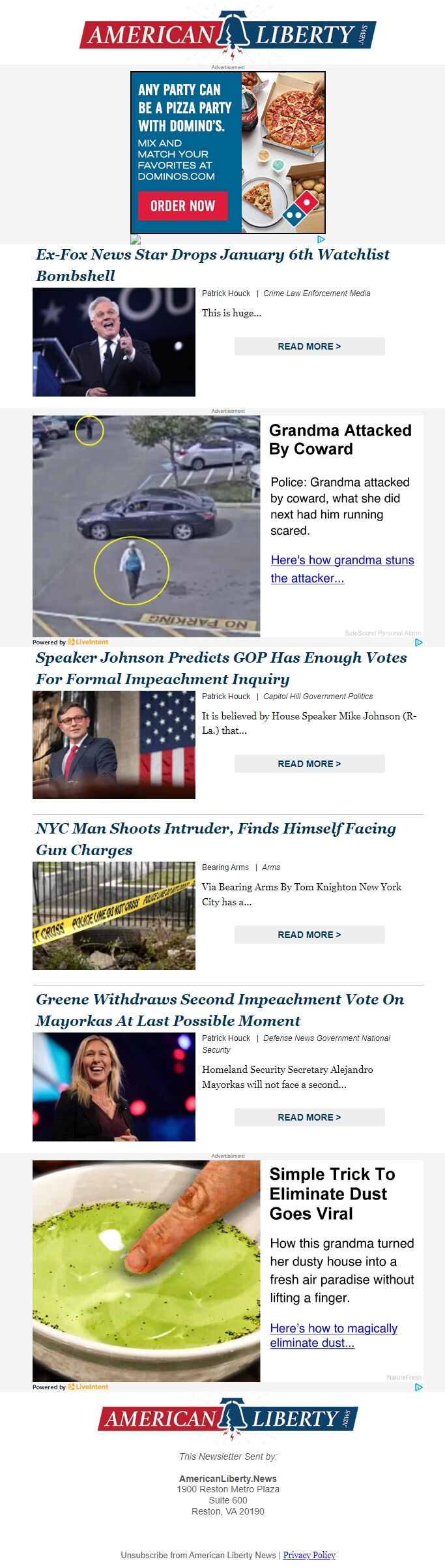Read more about the NYC gun charges story
The height and width of the screenshot is (1568, 445).
(x=309, y=935)
